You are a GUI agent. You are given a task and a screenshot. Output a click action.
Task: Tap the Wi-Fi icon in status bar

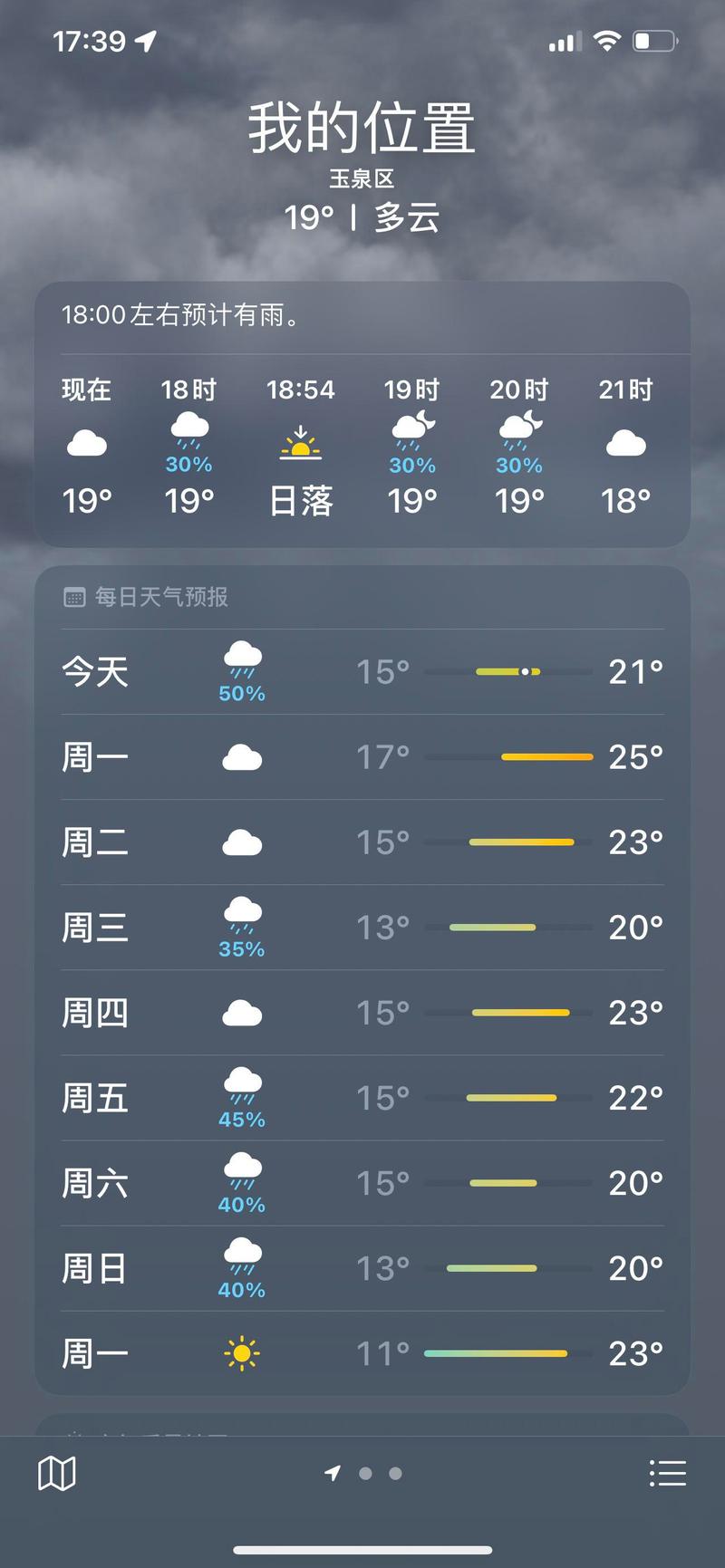pyautogui.click(x=609, y=40)
